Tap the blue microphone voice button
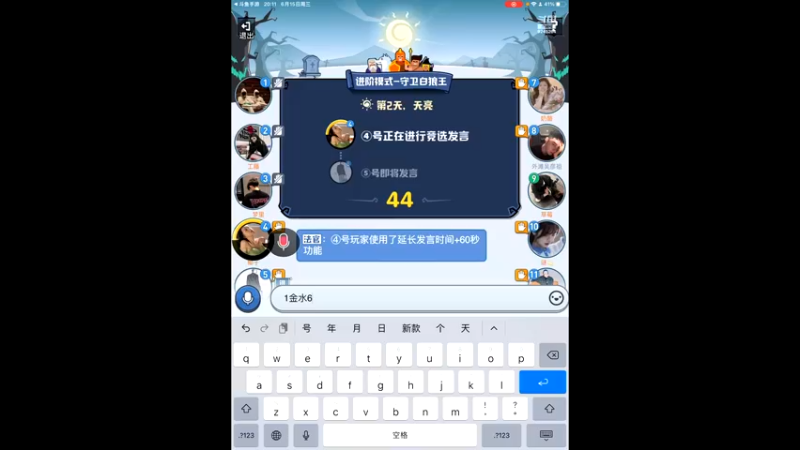The image size is (800, 450). click(x=247, y=298)
